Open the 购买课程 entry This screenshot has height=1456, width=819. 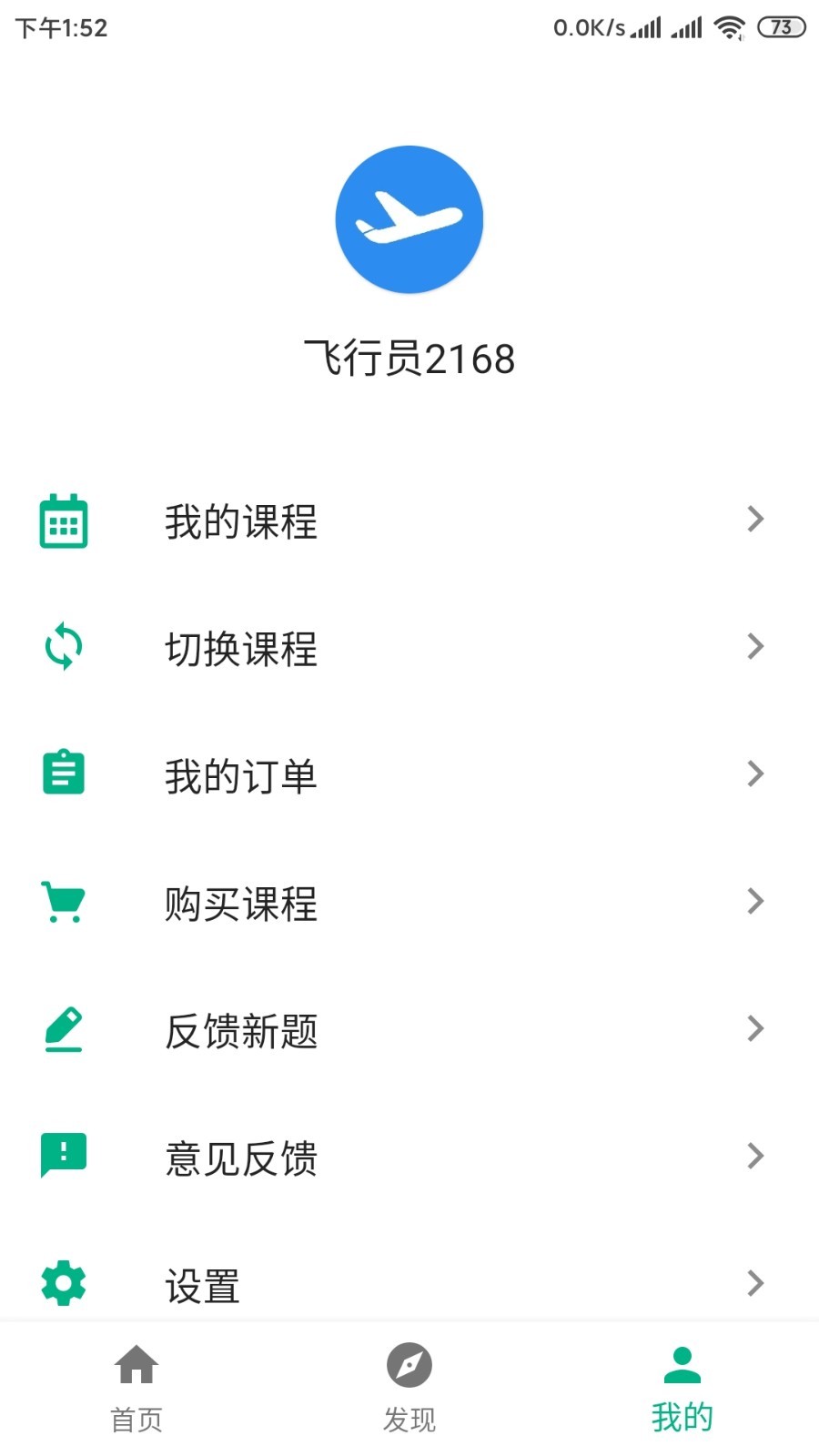point(241,904)
